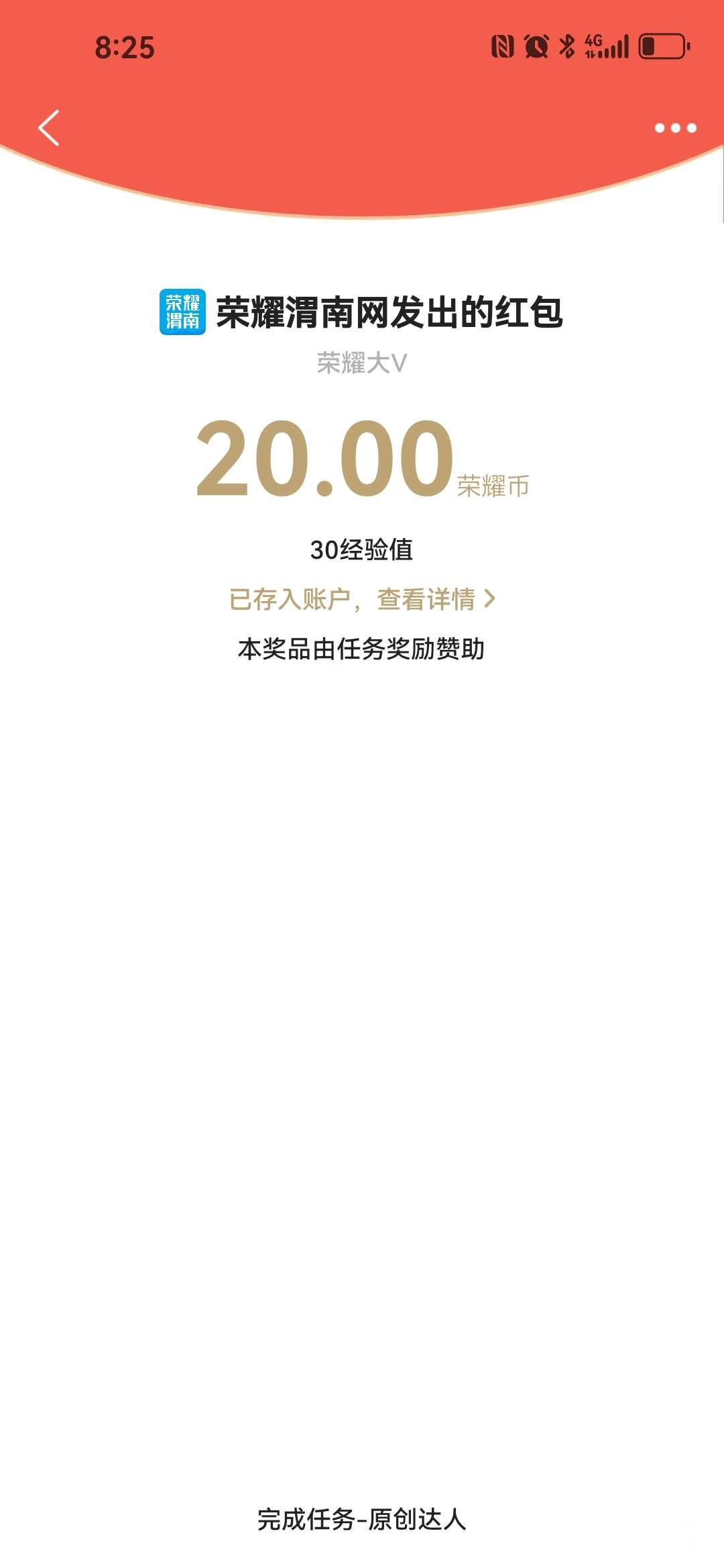This screenshot has height=1568, width=724.
Task: Open the three-dot overflow menu
Action: point(675,127)
